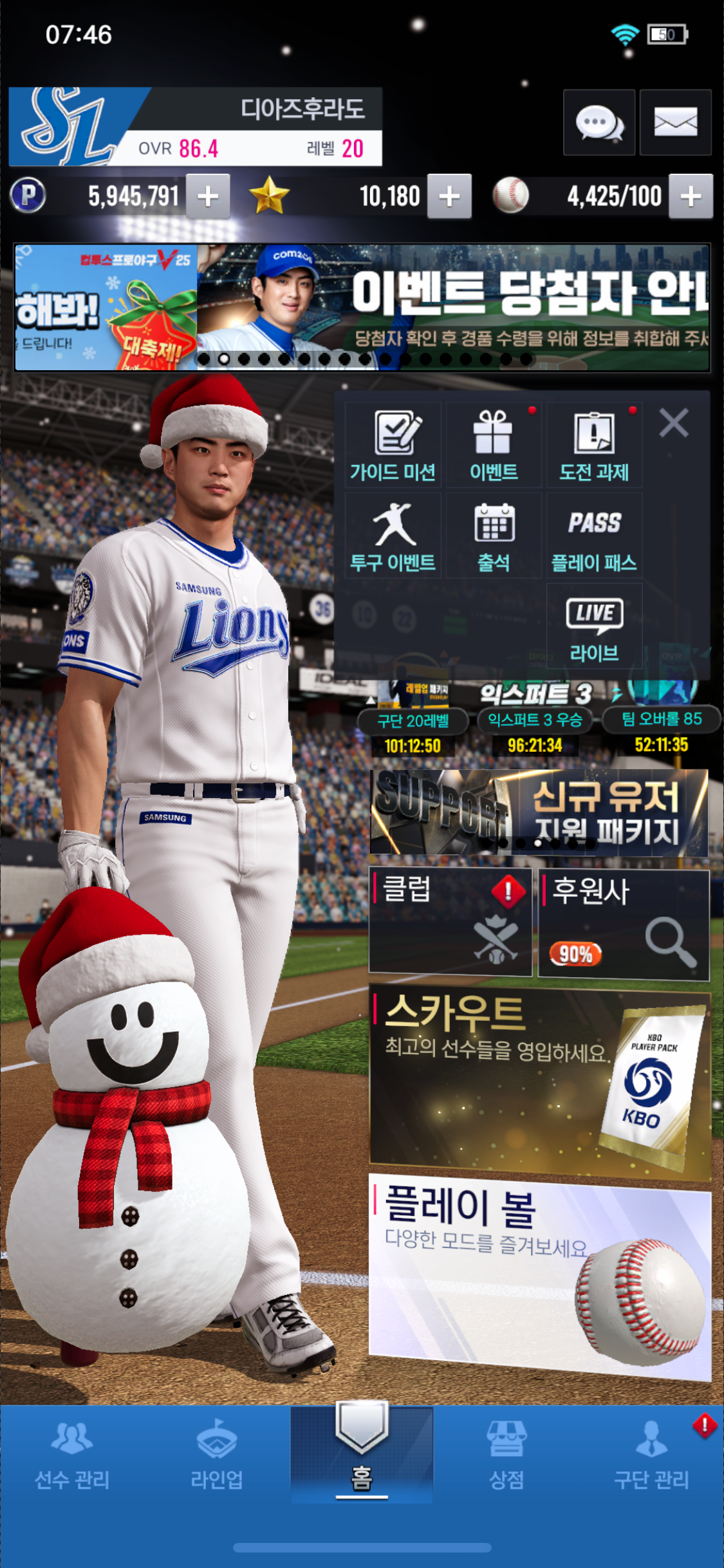The height and width of the screenshot is (1568, 724).
Task: Open the mailbox envelope icon
Action: click(x=675, y=122)
